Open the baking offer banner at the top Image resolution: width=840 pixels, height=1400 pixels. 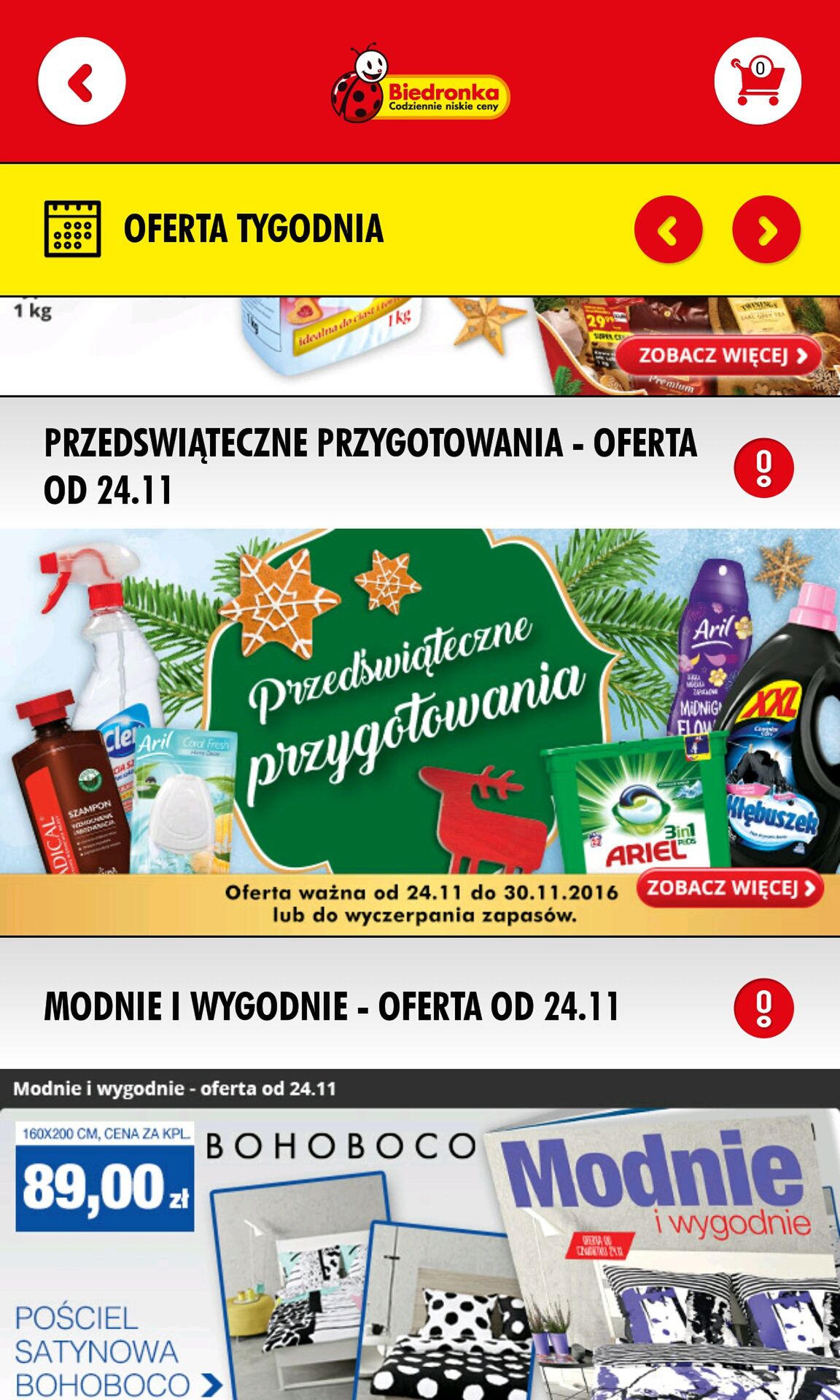click(x=420, y=346)
